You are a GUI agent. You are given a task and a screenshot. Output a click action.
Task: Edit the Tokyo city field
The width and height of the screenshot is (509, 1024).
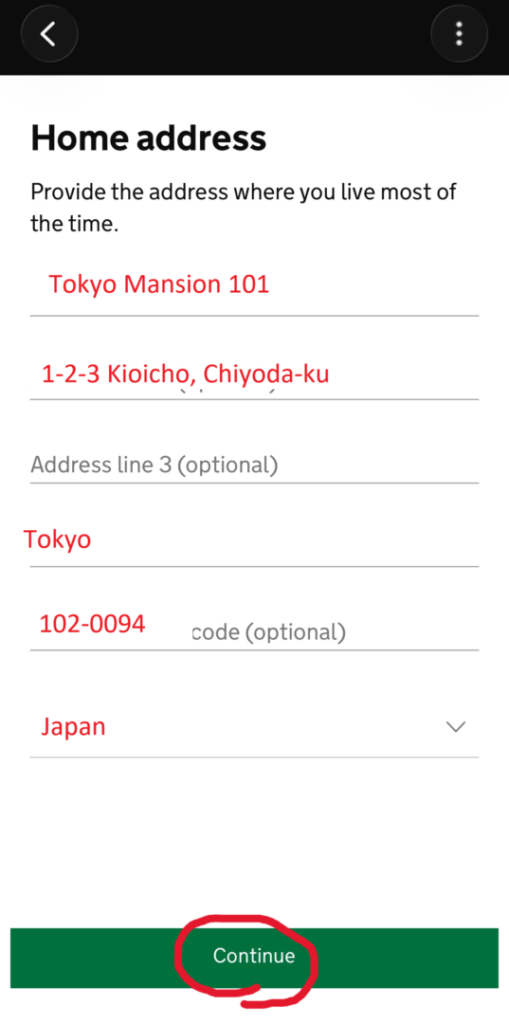click(254, 541)
